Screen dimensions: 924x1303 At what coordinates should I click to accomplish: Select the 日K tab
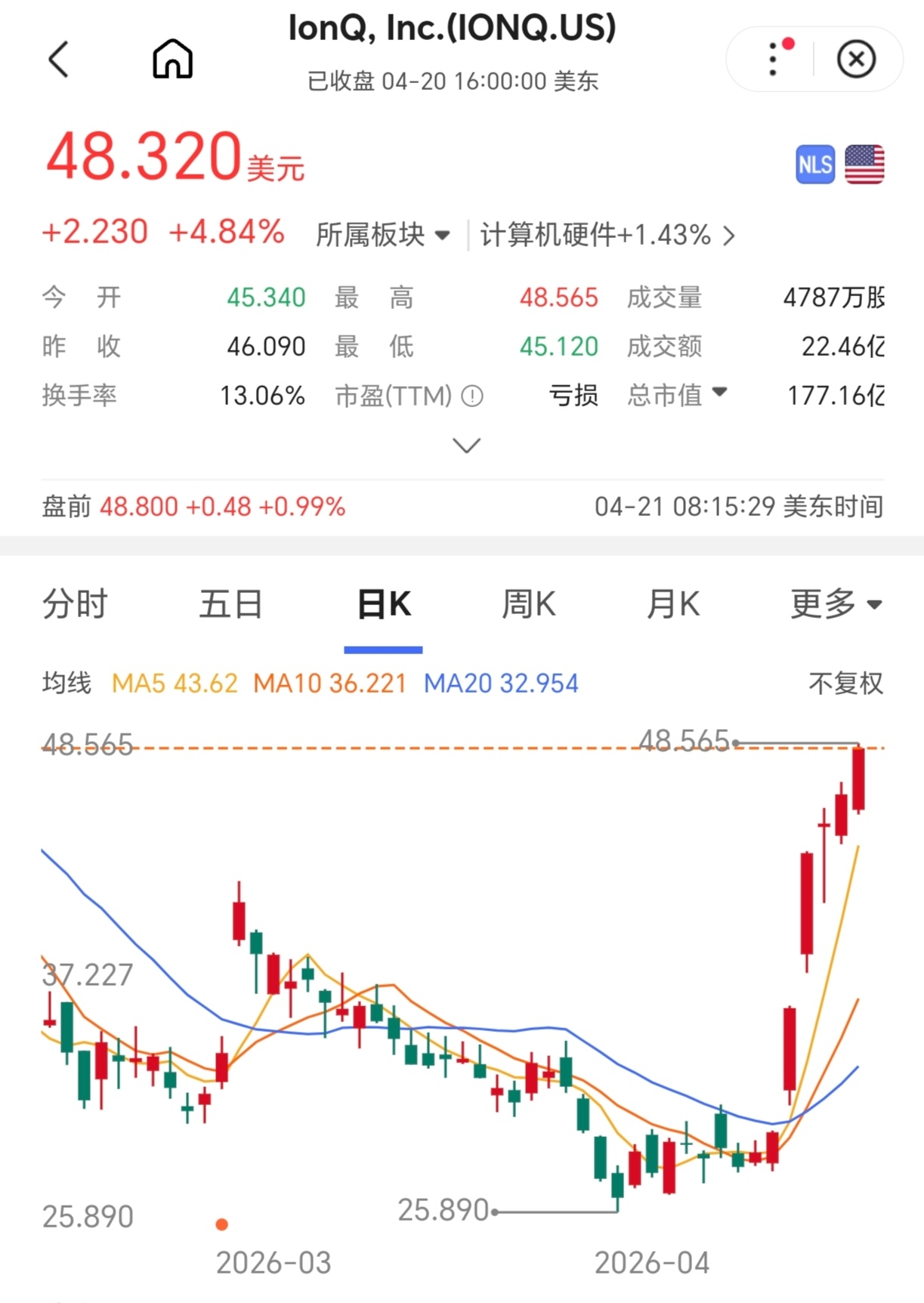(x=384, y=604)
